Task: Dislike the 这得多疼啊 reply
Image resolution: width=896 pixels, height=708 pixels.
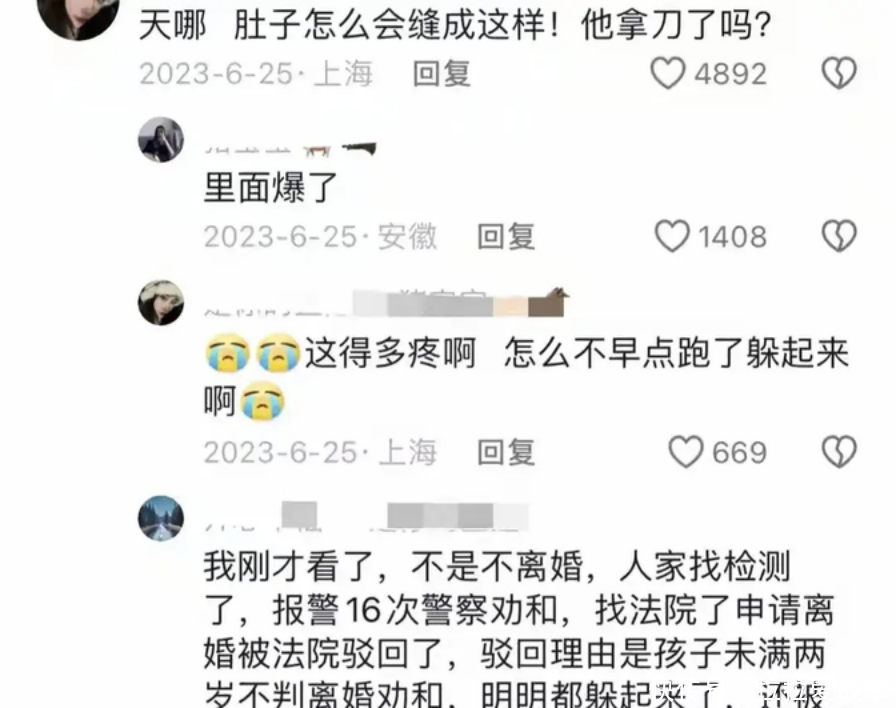Action: click(839, 452)
